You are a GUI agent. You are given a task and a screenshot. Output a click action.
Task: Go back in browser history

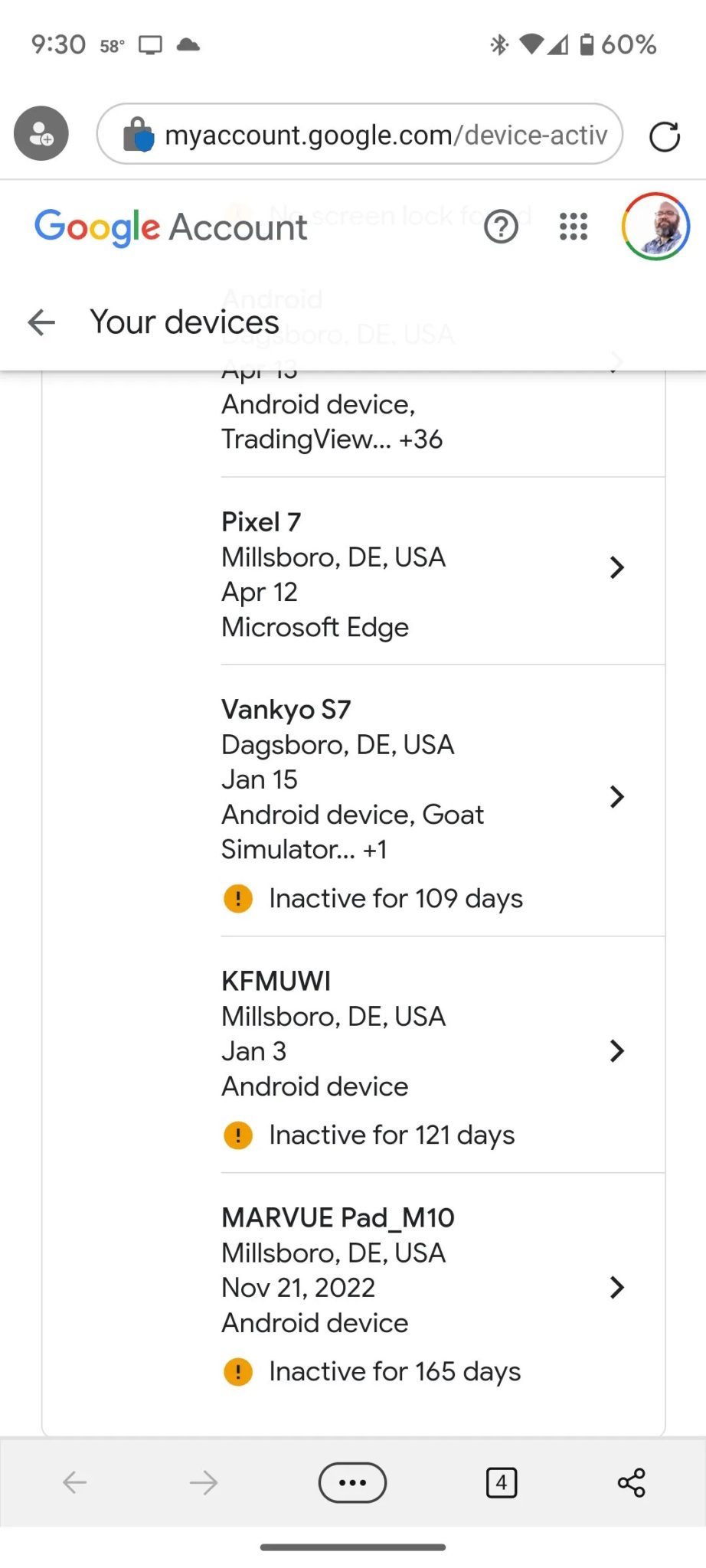74,1483
